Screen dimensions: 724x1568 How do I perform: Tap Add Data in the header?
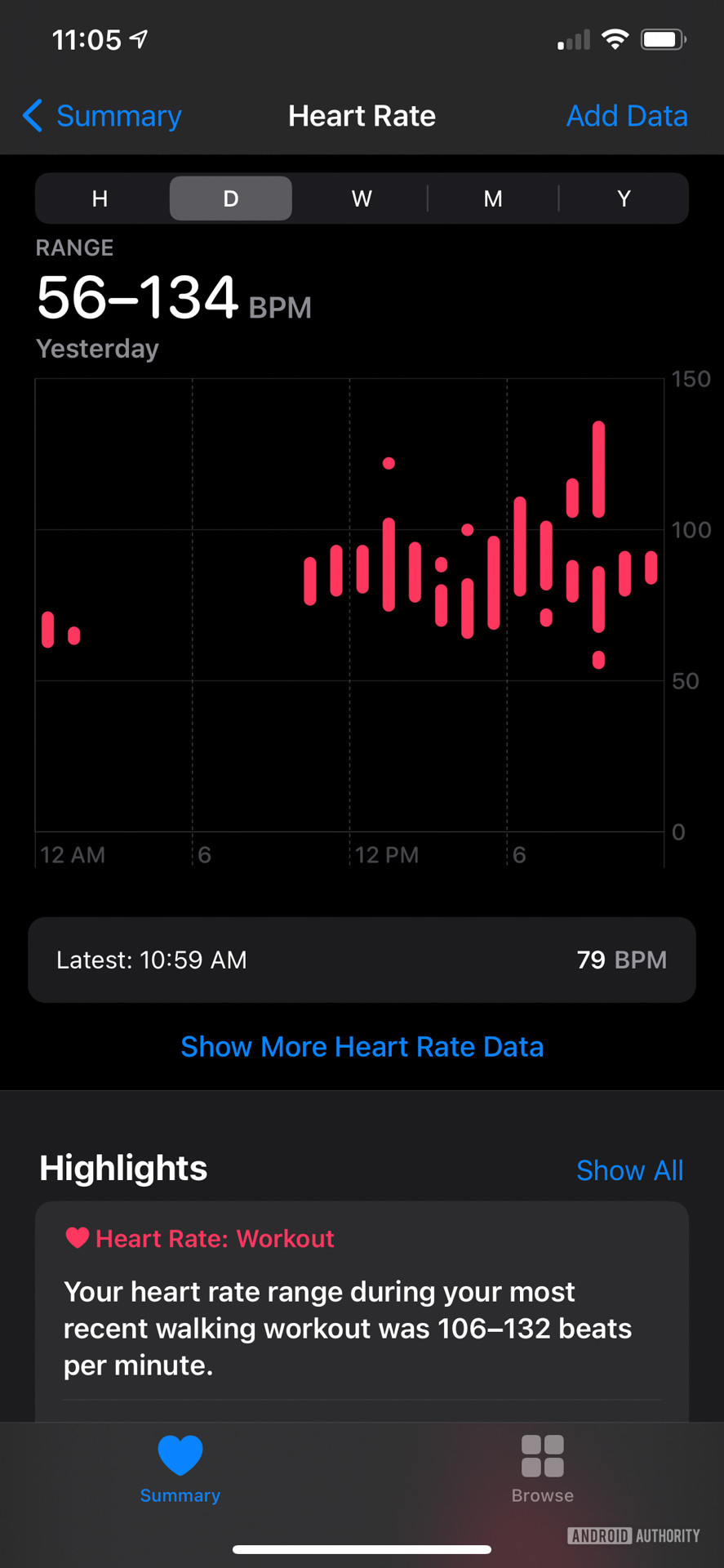626,116
